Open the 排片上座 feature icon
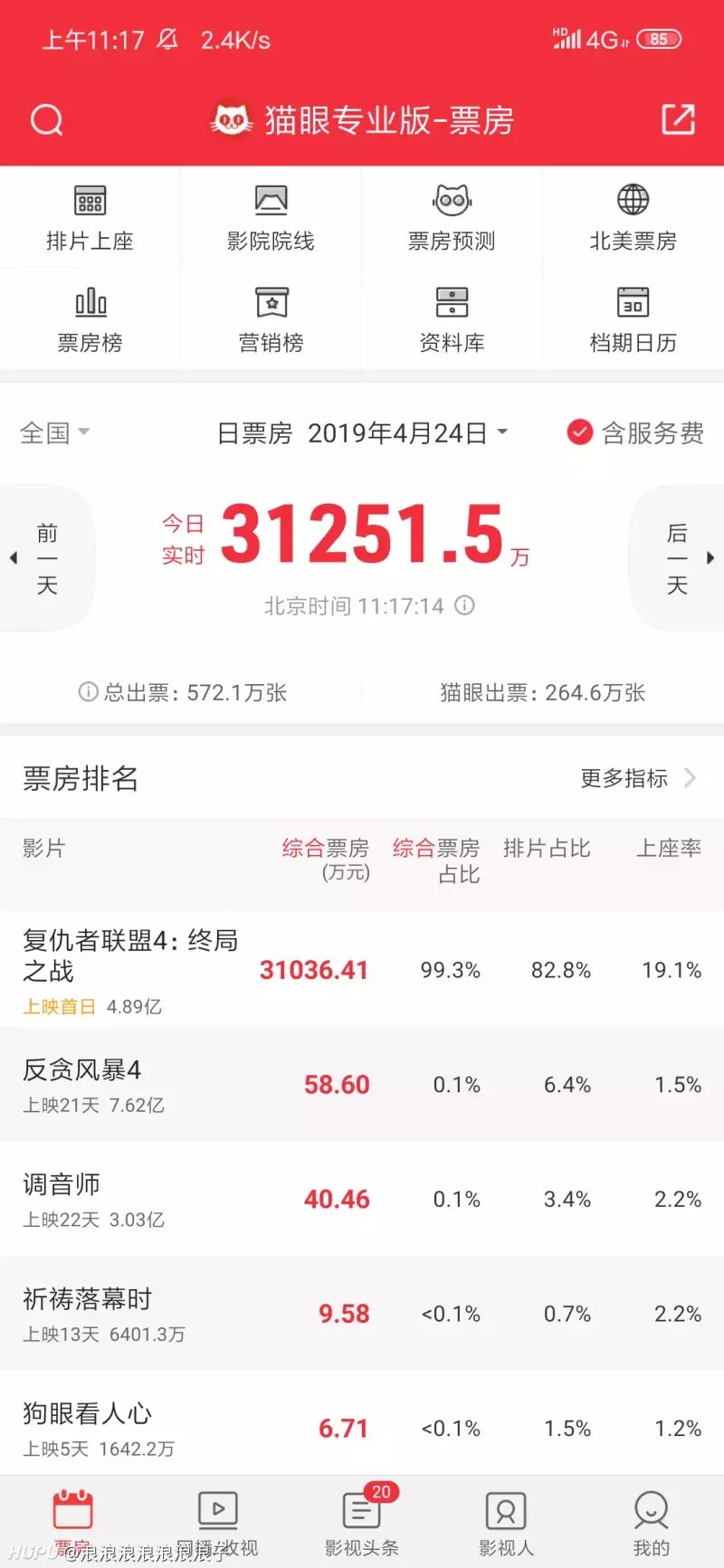 click(90, 215)
